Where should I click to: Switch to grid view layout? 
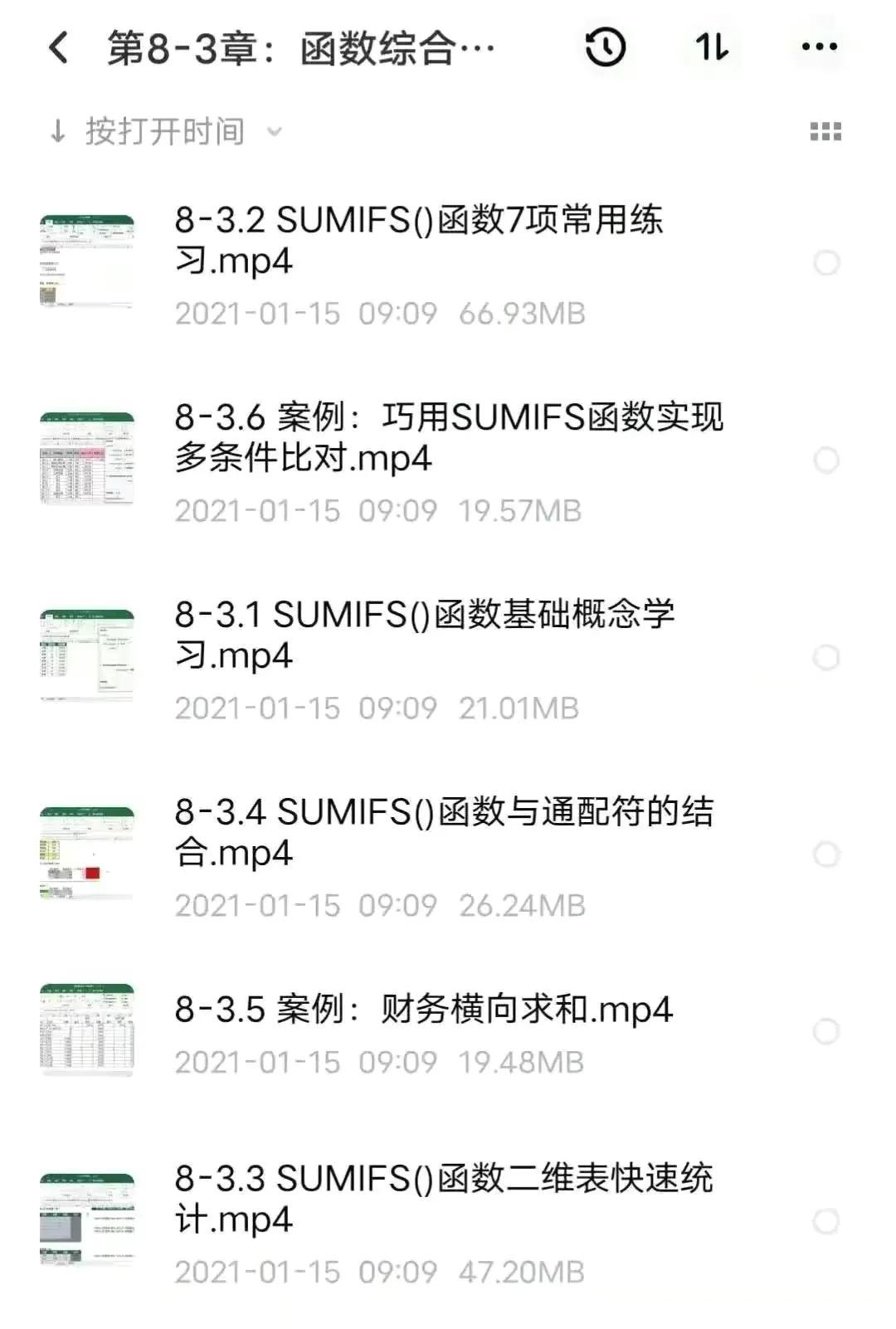(825, 132)
